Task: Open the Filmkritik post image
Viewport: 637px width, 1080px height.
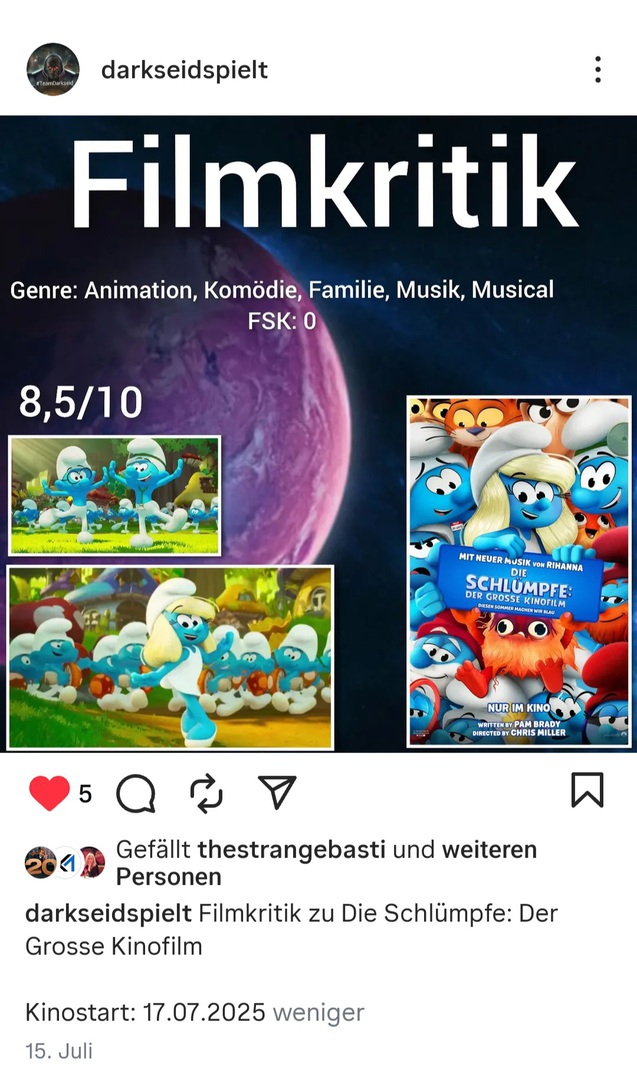Action: tap(318, 432)
